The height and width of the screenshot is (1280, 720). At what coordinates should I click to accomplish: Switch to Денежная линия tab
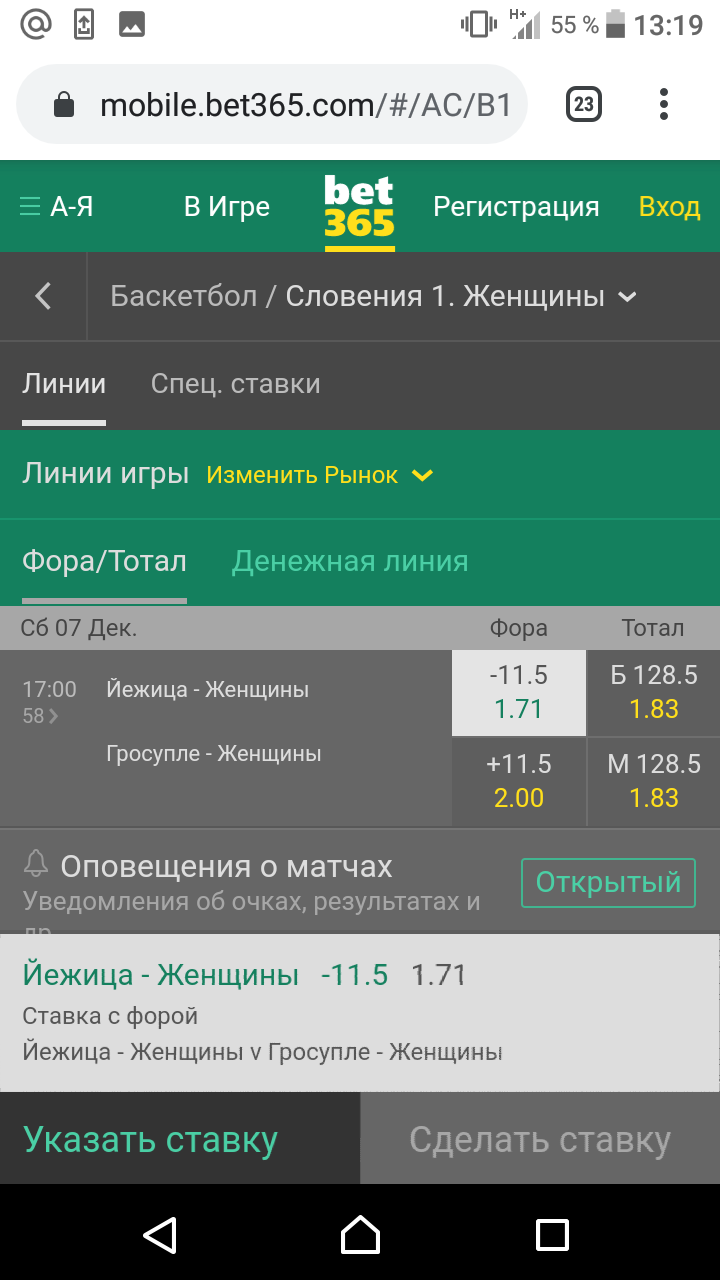tap(350, 562)
